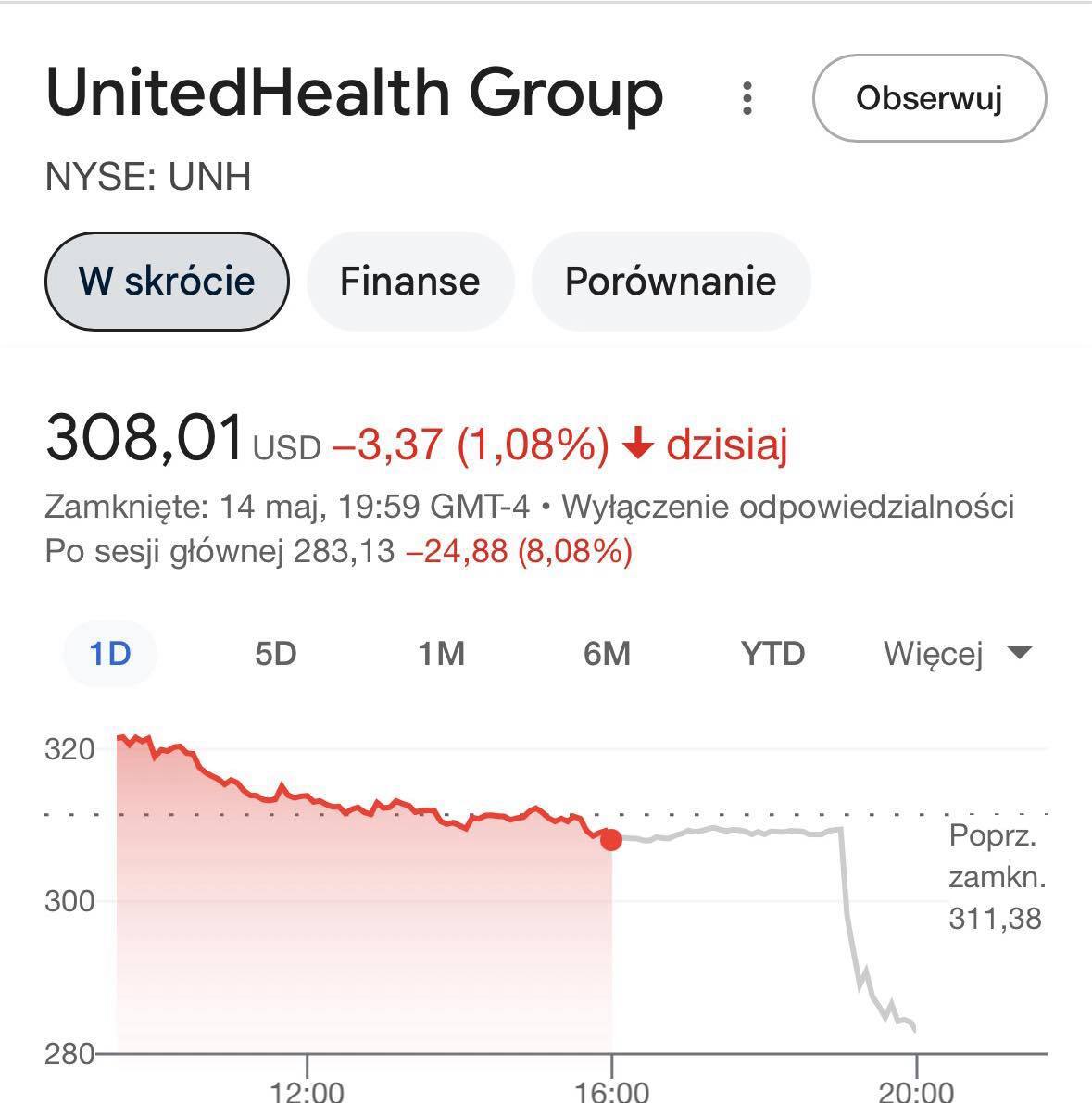
Task: Follow the stock with Obserwuj
Action: [x=929, y=98]
